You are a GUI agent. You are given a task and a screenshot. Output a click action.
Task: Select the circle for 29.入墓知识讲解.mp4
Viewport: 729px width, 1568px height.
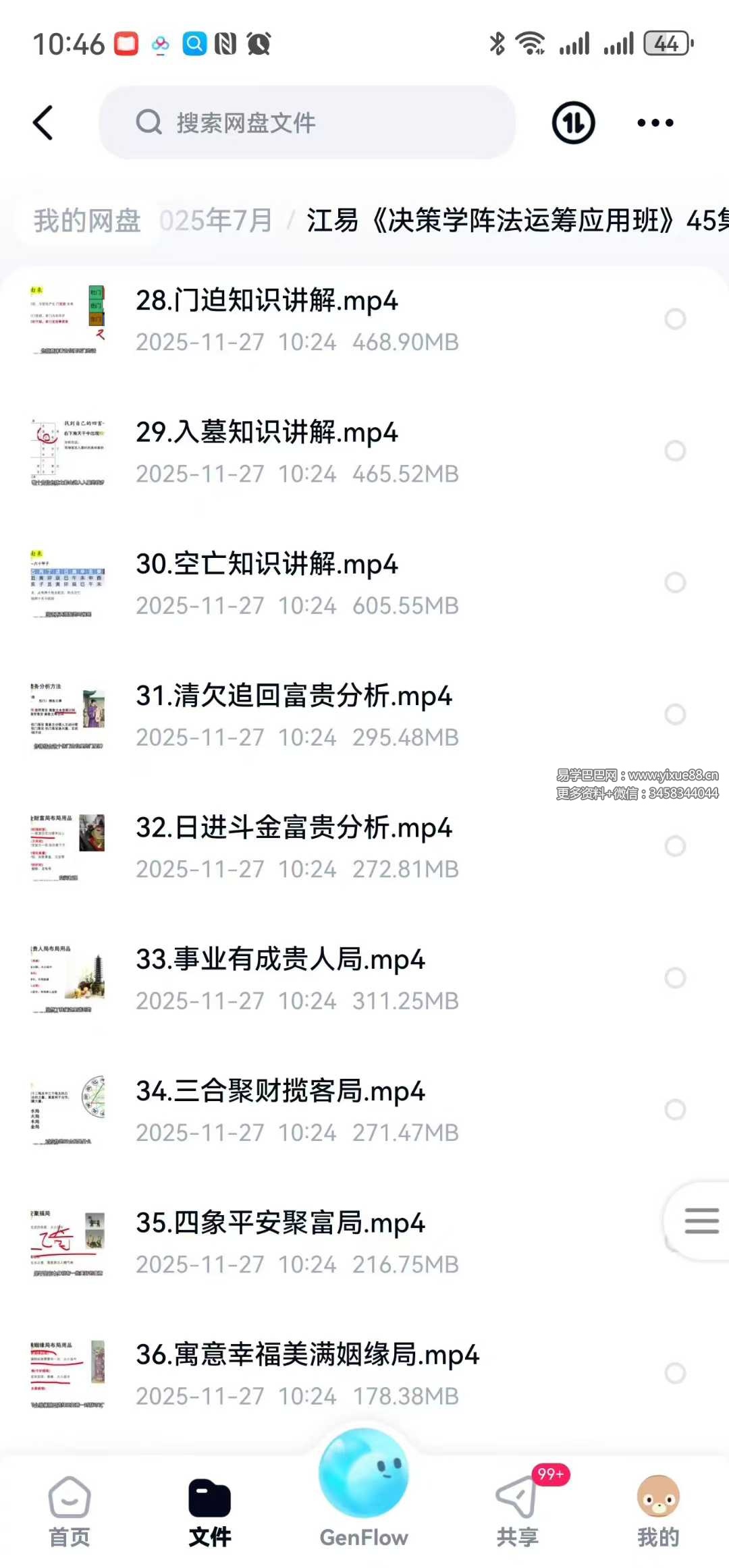click(x=675, y=451)
